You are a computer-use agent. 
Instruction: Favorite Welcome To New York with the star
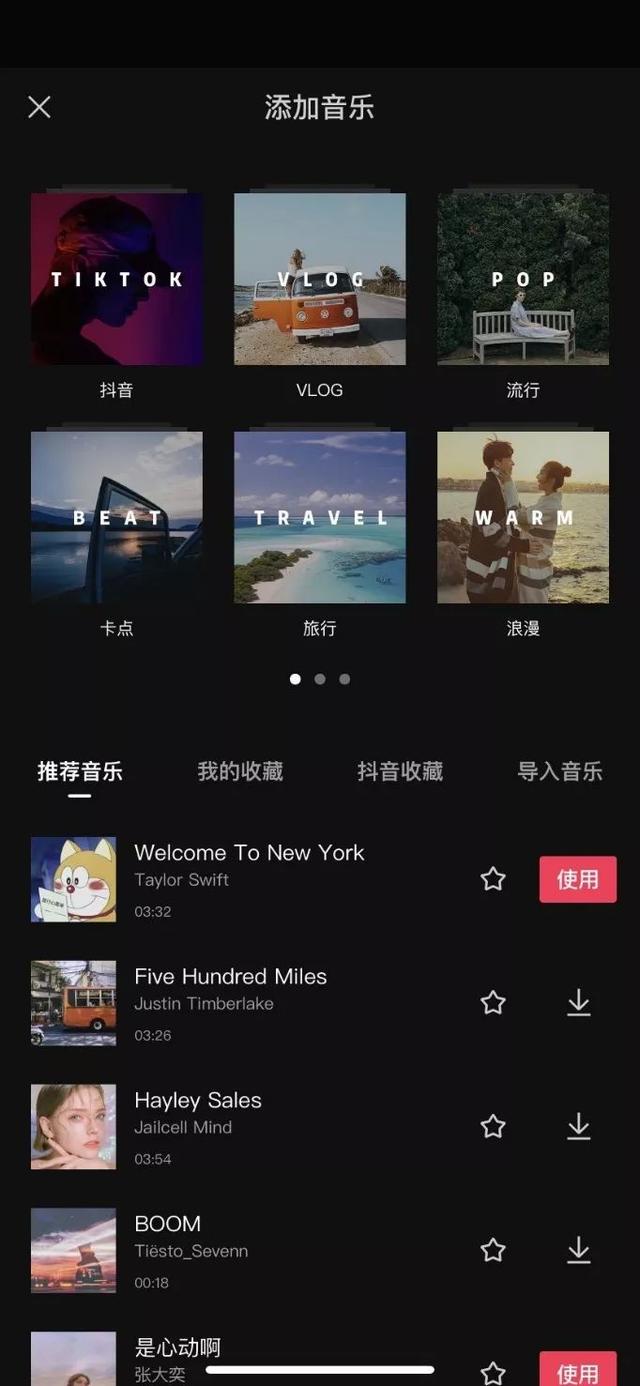tap(493, 879)
